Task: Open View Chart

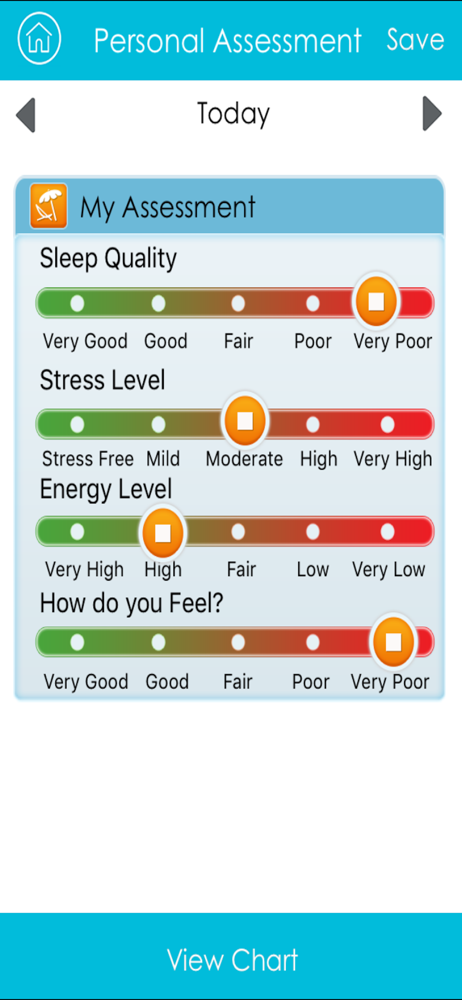Action: point(231,960)
